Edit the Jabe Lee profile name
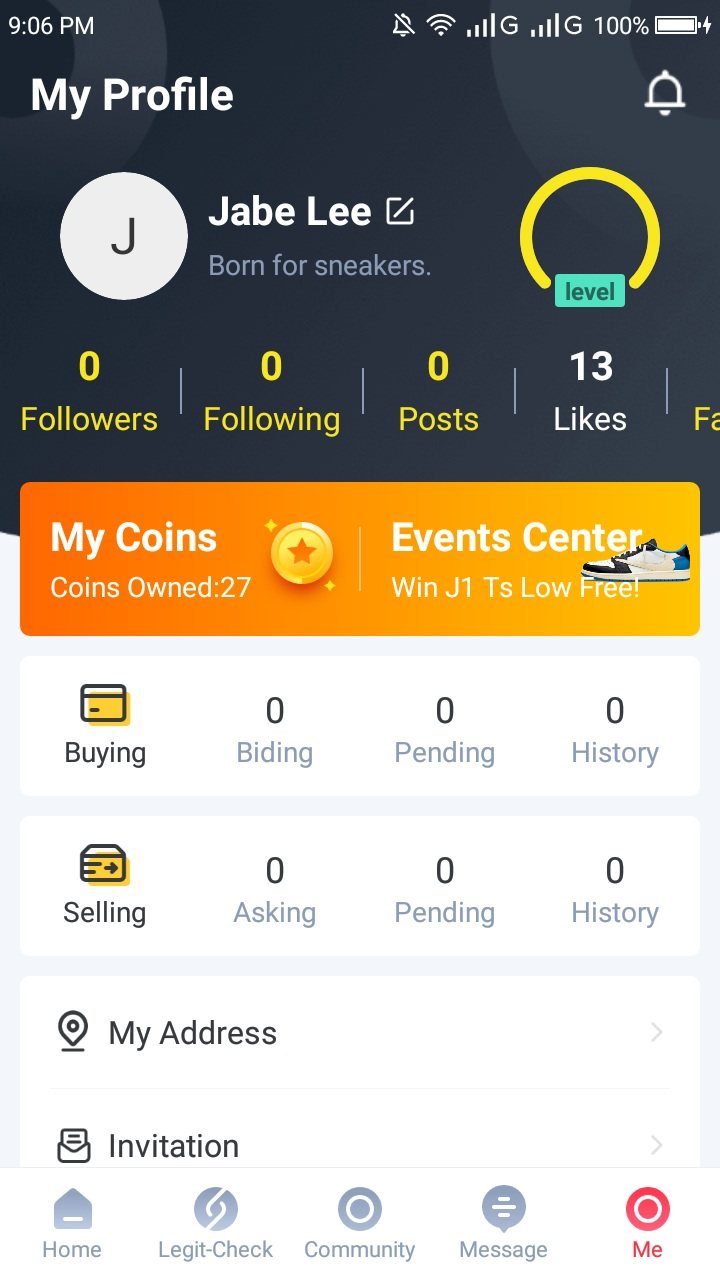 [400, 212]
